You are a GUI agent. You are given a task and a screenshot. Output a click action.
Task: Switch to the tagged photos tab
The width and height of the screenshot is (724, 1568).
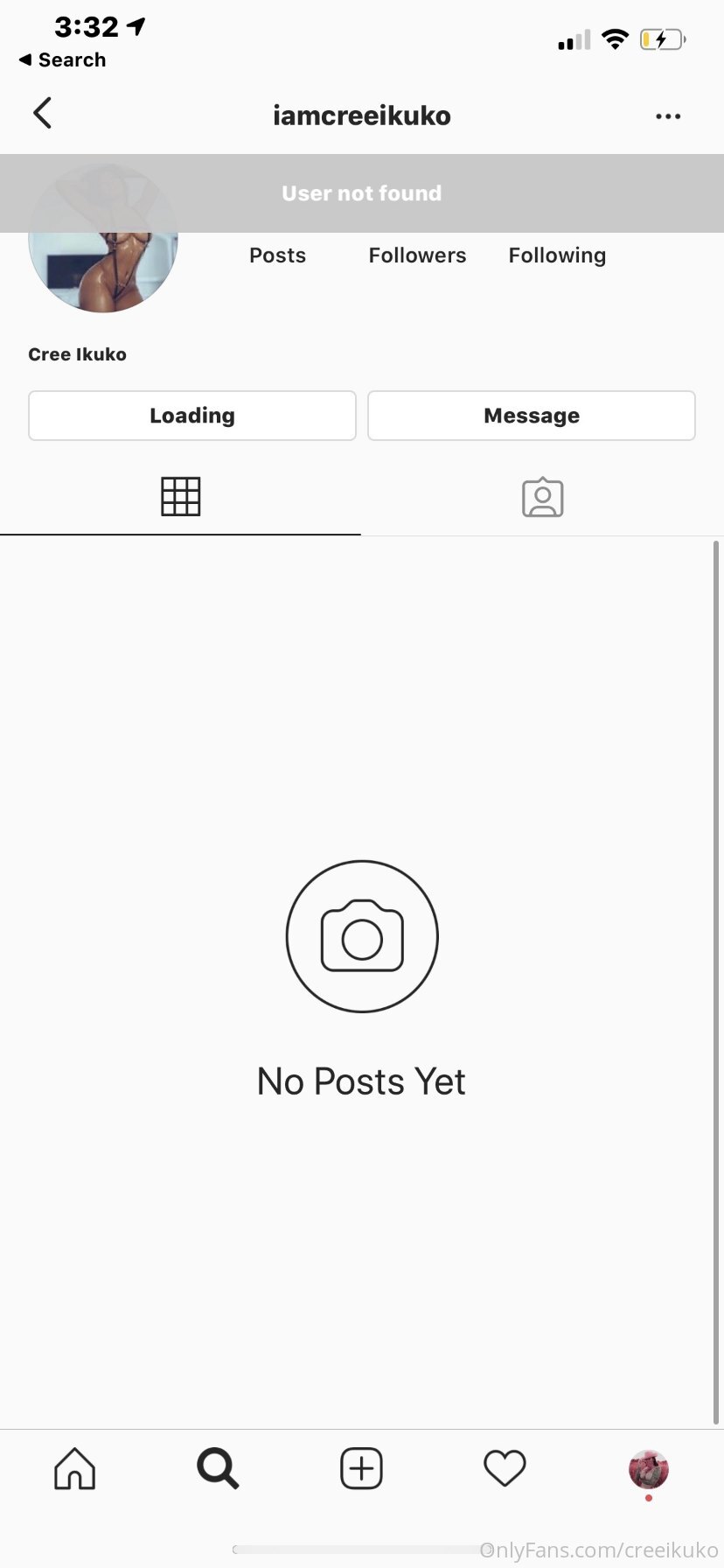coord(542,497)
